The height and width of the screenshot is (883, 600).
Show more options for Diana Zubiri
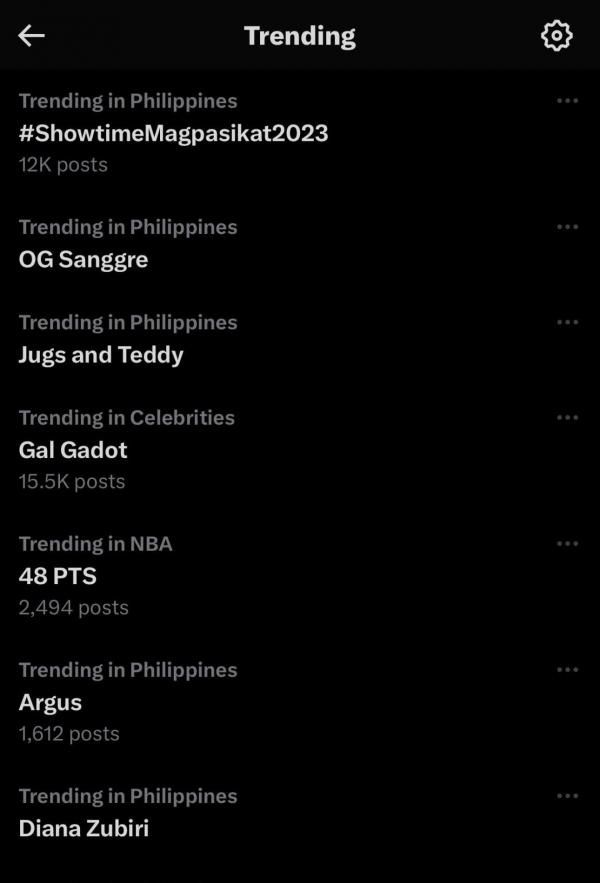click(567, 796)
